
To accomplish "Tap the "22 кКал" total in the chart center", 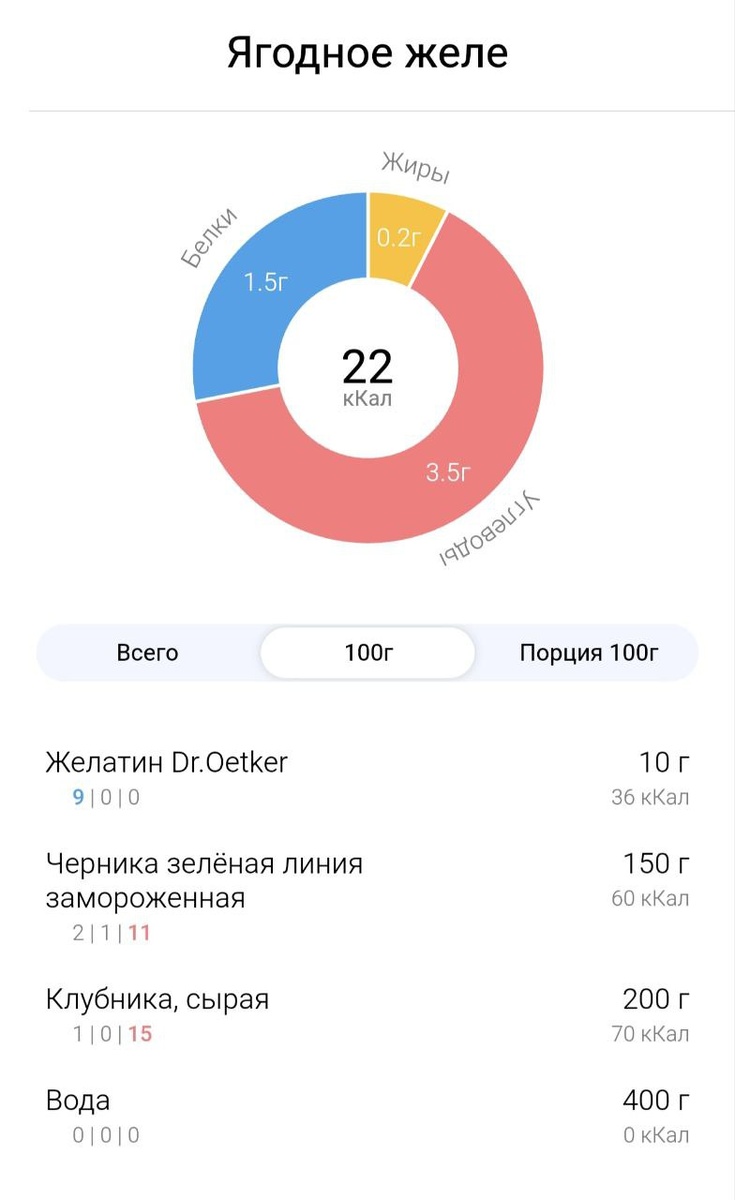I will (x=368, y=372).
